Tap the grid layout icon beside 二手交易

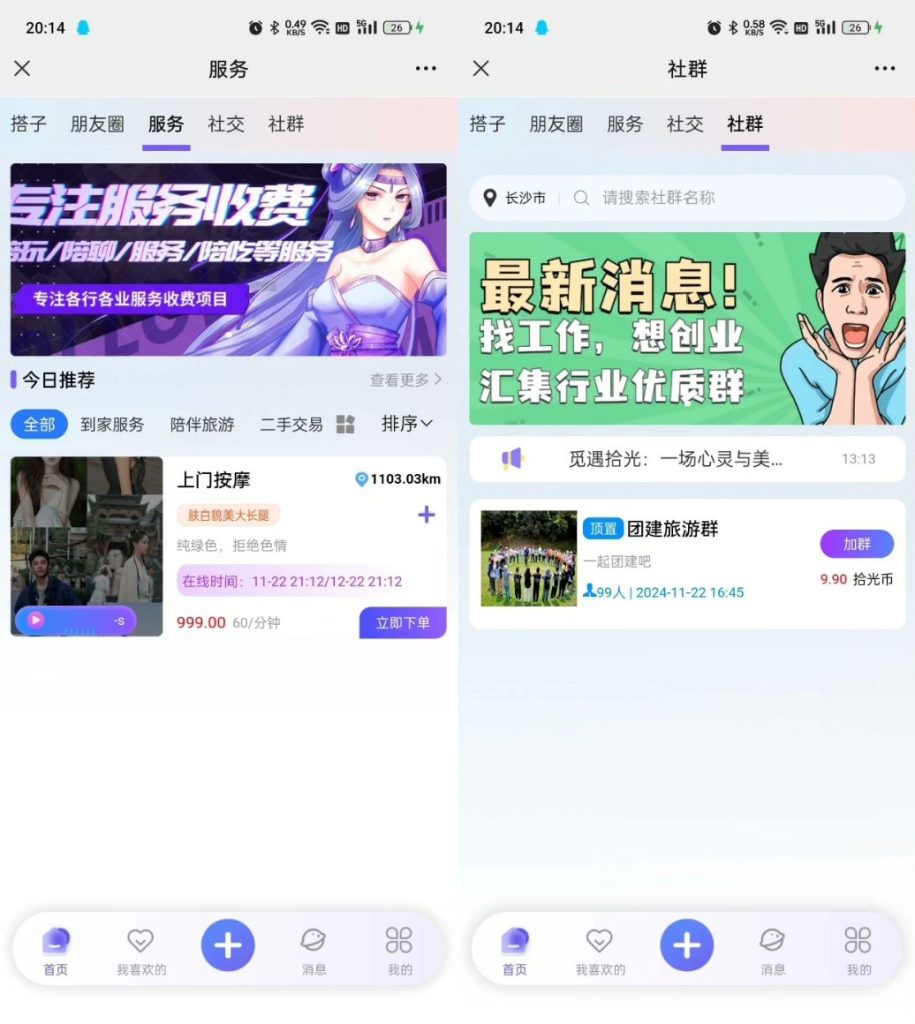[345, 424]
